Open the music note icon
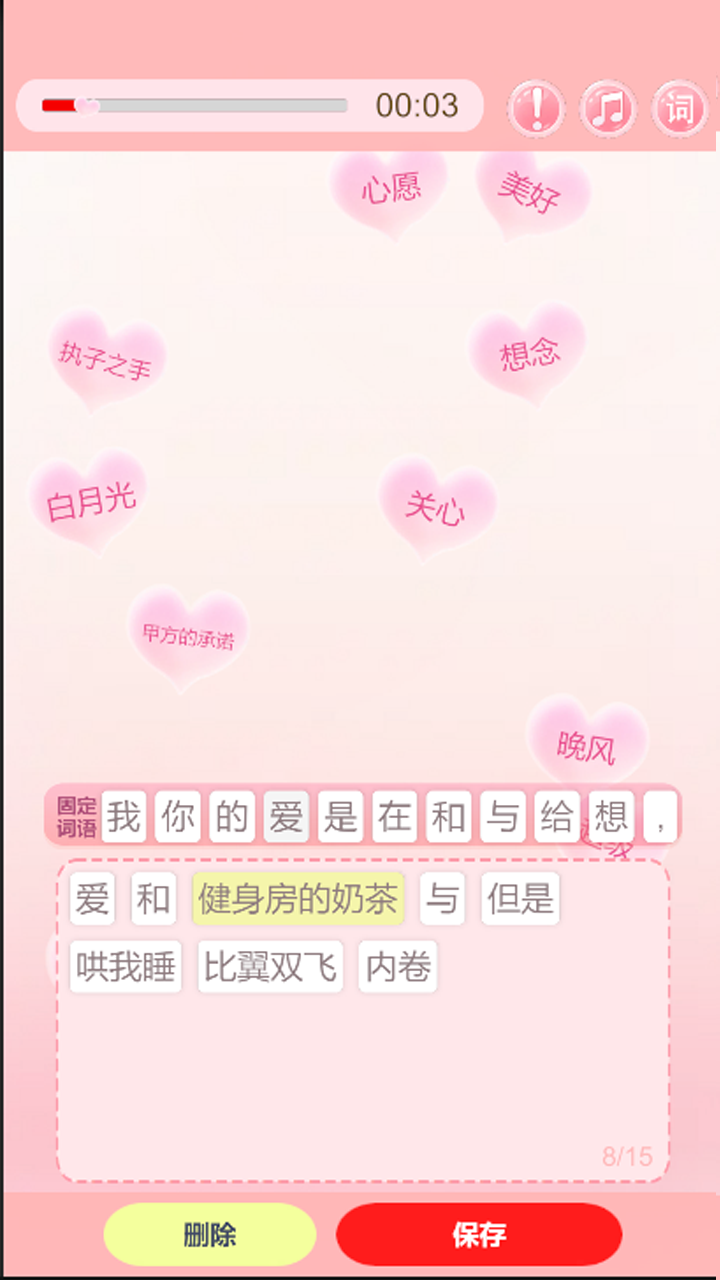The width and height of the screenshot is (720, 1280). [608, 107]
